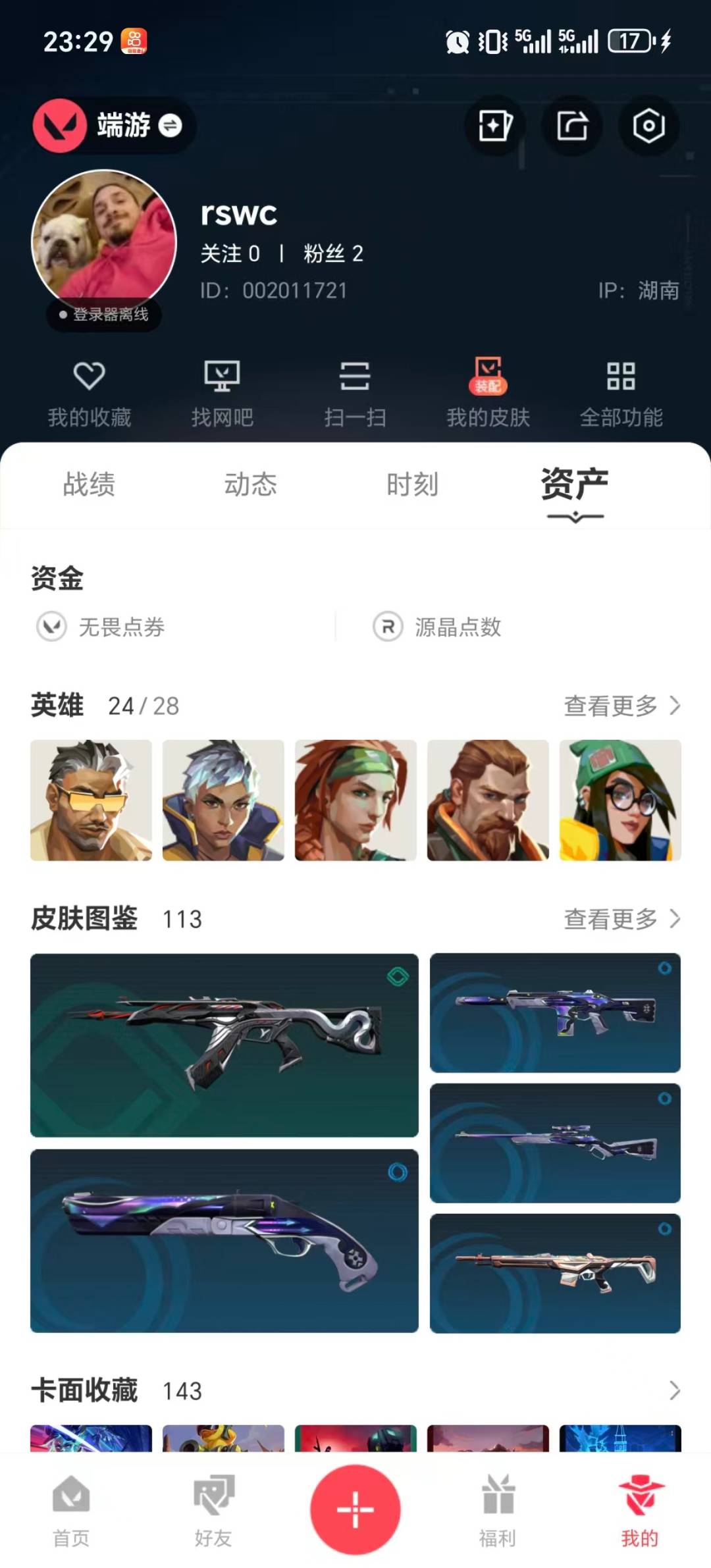This screenshot has width=711, height=1568.
Task: Expand 查看更多 next to 皮肤图鉴
Action: (619, 920)
